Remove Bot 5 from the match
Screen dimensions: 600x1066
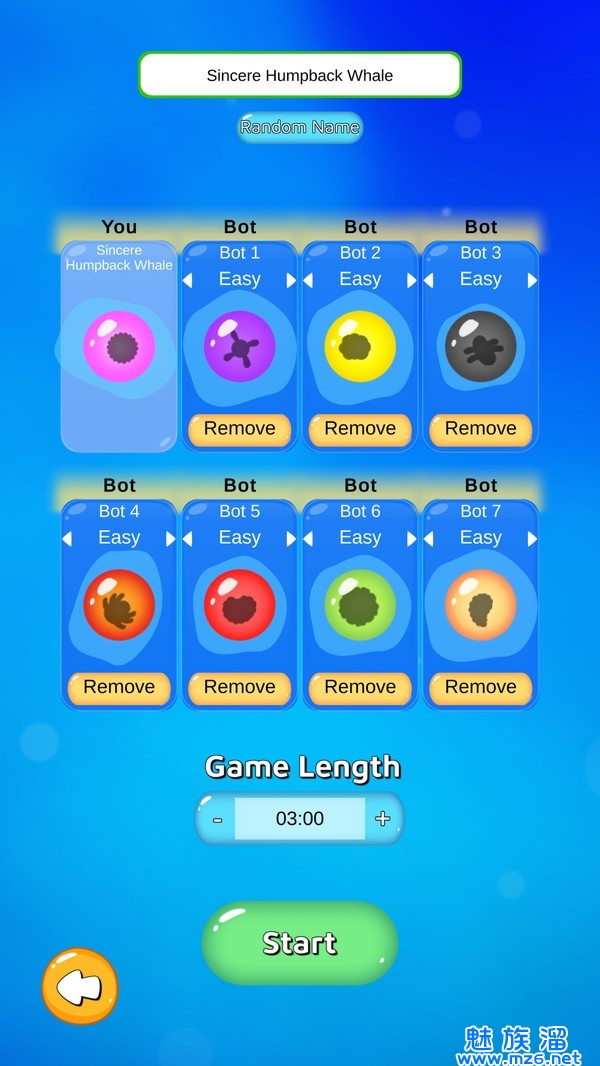pyautogui.click(x=240, y=688)
